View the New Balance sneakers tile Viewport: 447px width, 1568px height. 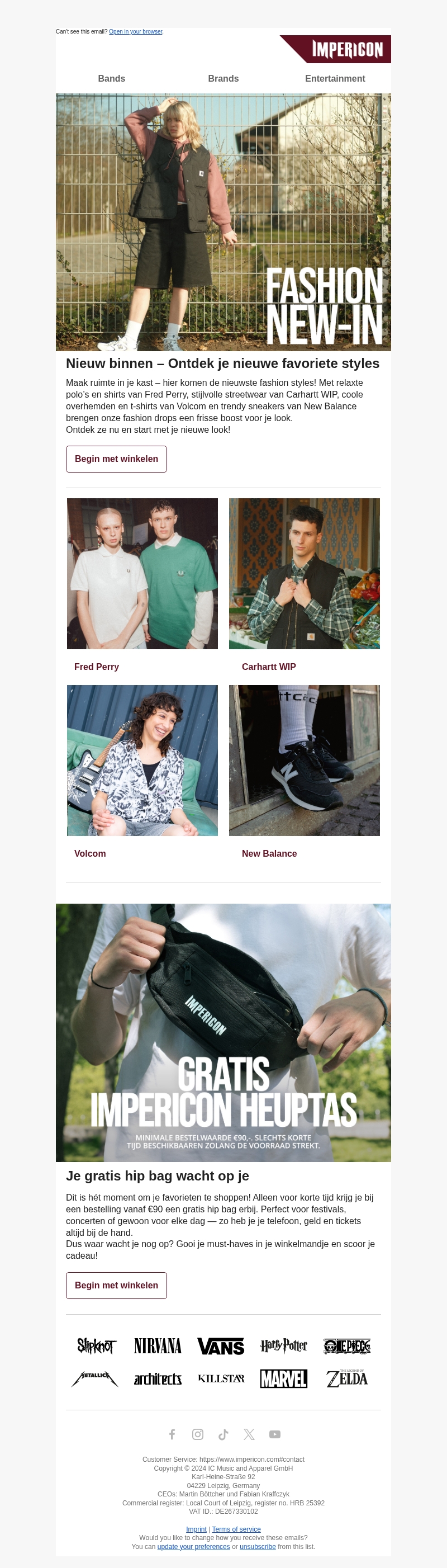pos(304,761)
